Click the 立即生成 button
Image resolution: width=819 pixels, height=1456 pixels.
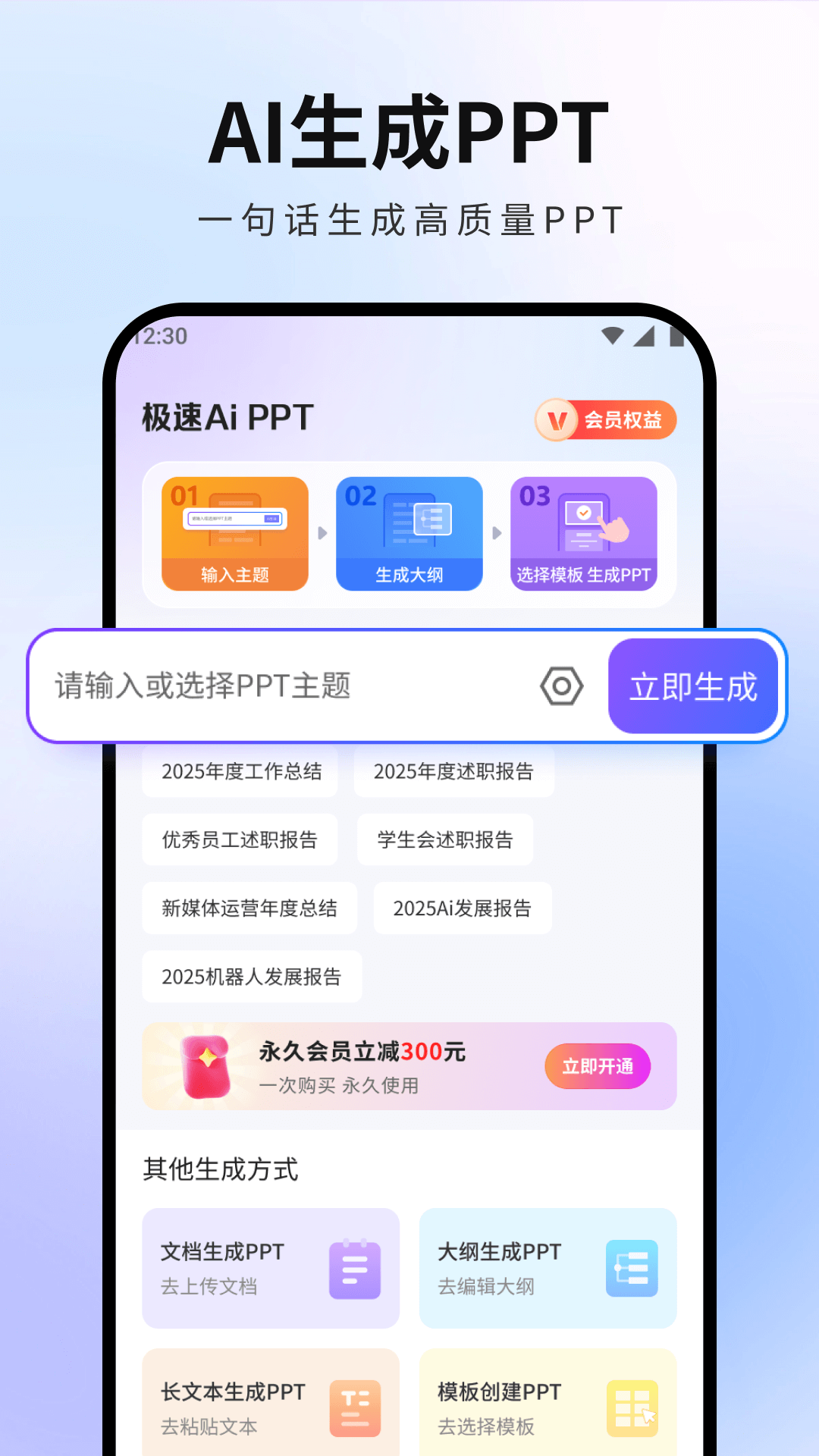pyautogui.click(x=694, y=687)
